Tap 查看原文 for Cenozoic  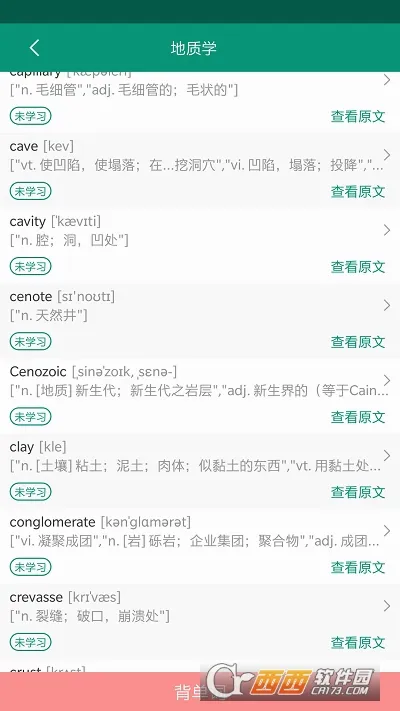(x=358, y=417)
